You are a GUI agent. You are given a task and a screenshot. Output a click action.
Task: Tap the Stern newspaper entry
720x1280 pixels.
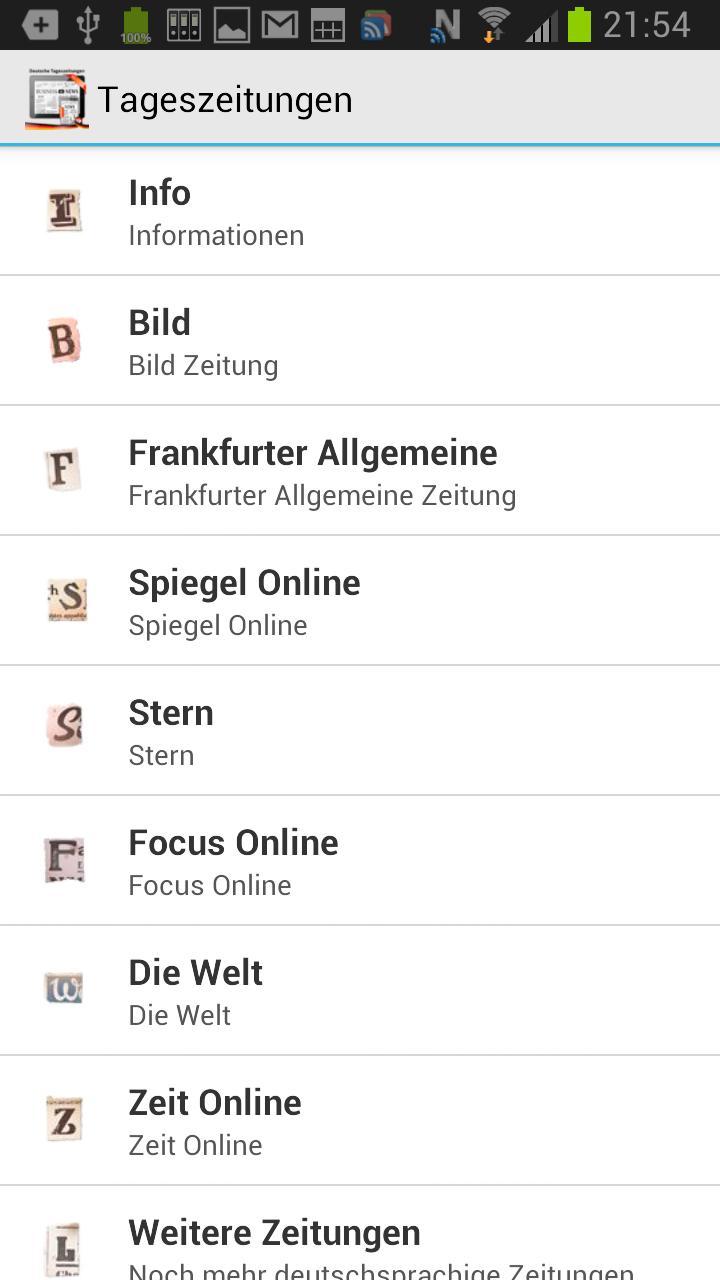coord(360,732)
